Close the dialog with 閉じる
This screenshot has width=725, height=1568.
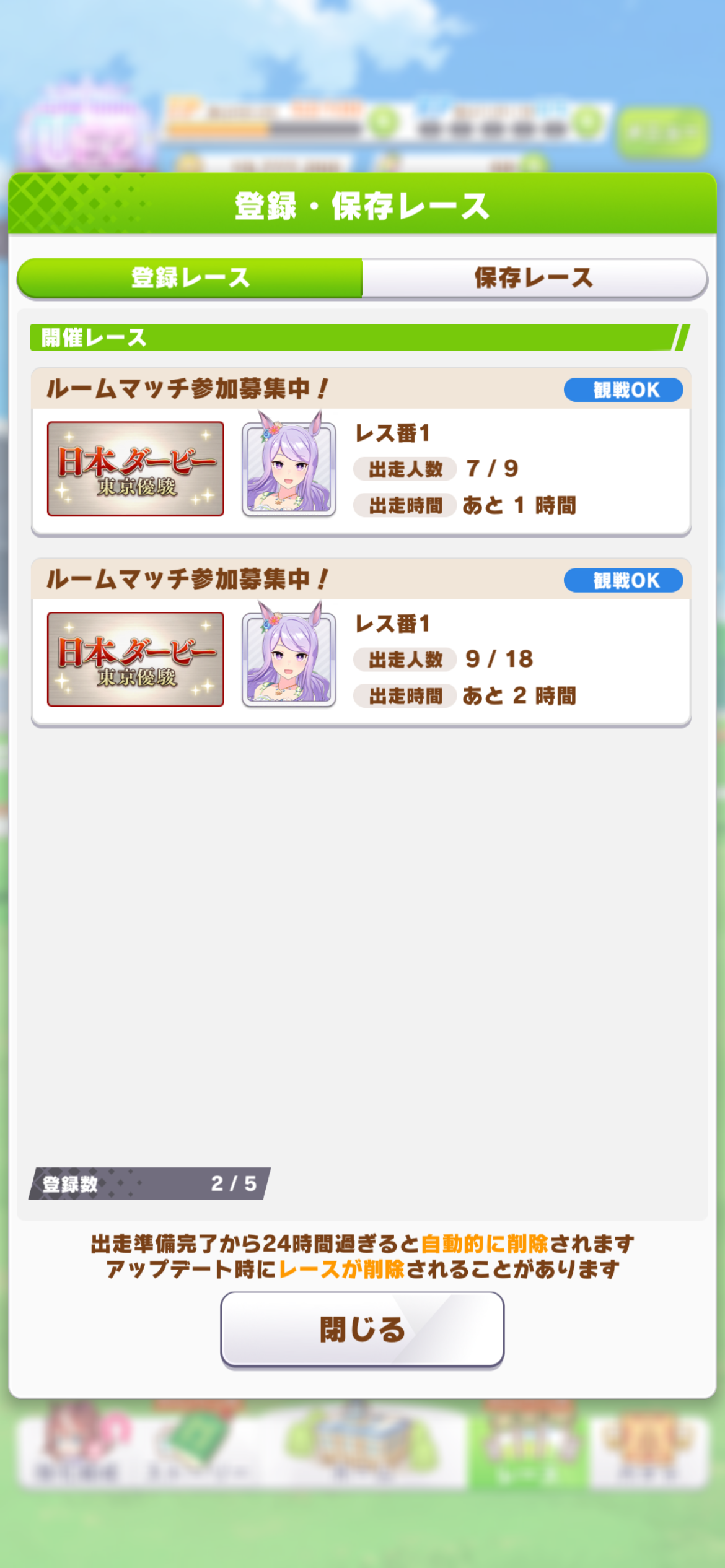[x=362, y=1330]
